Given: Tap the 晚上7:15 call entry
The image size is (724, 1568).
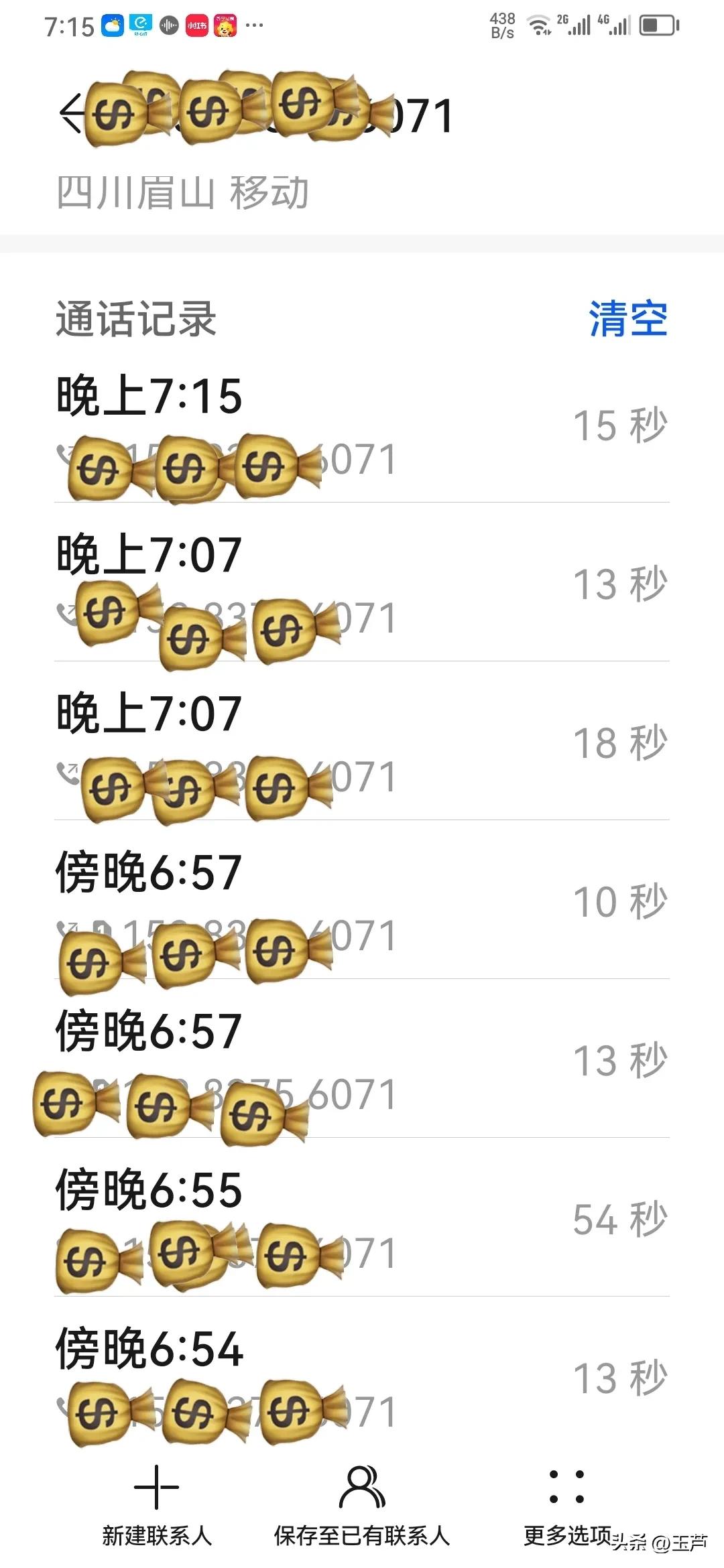Looking at the screenshot, I should 362,429.
